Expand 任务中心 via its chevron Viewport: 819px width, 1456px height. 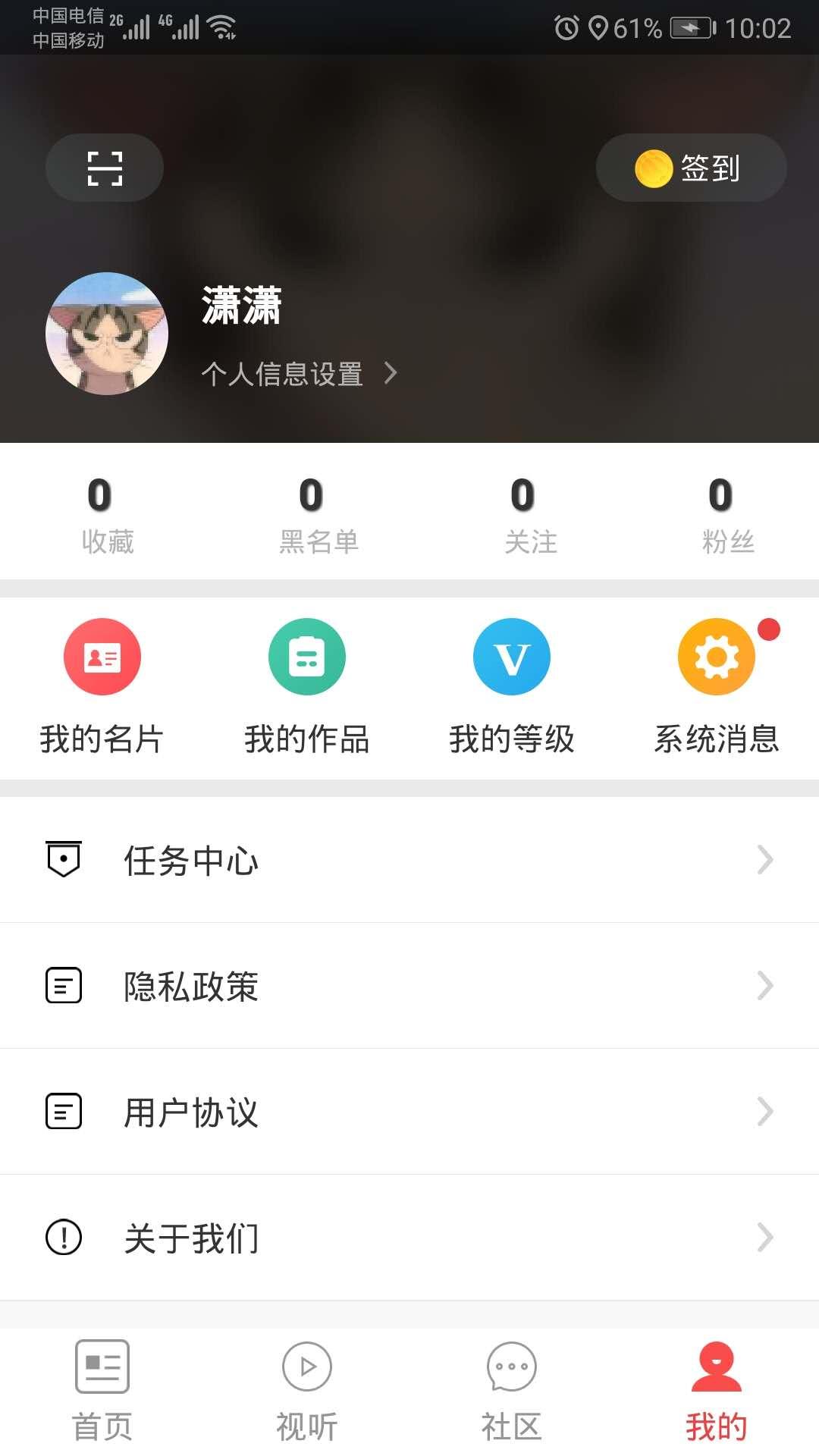(x=764, y=859)
